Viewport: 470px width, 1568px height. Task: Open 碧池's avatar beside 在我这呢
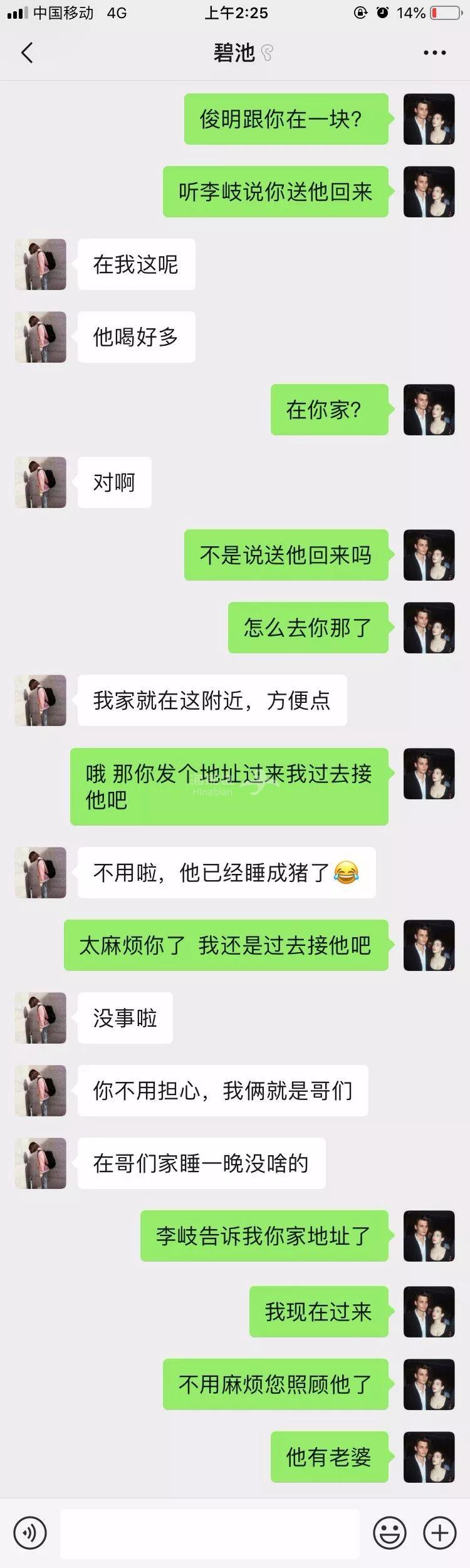click(41, 264)
